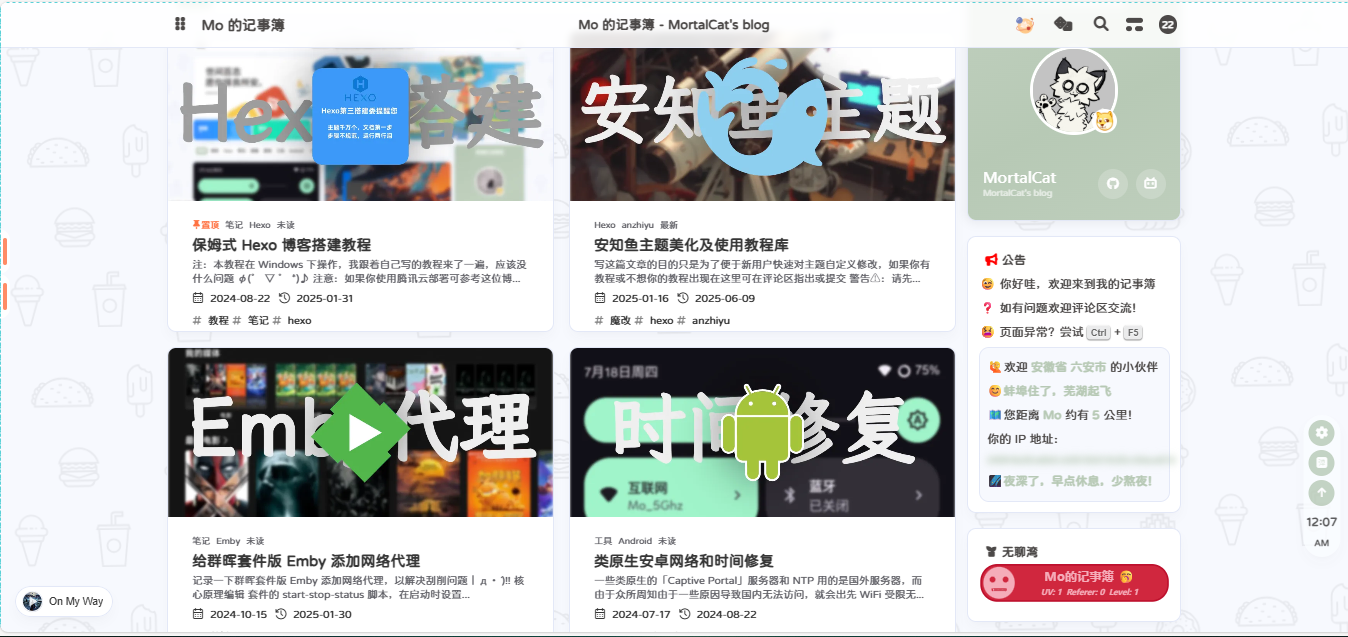Open the On My Way music player
1348x637 pixels.
(x=65, y=601)
